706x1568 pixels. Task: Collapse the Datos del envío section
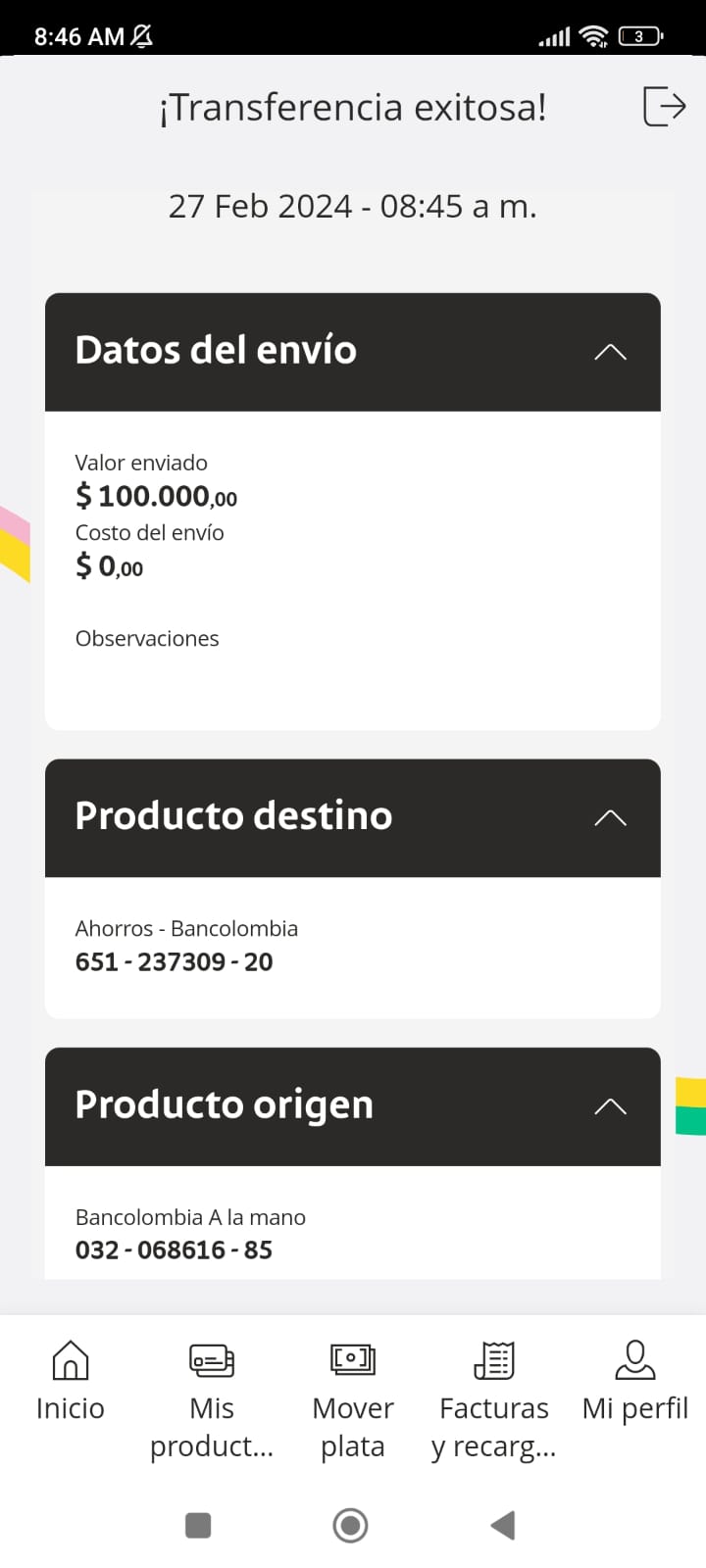[610, 352]
